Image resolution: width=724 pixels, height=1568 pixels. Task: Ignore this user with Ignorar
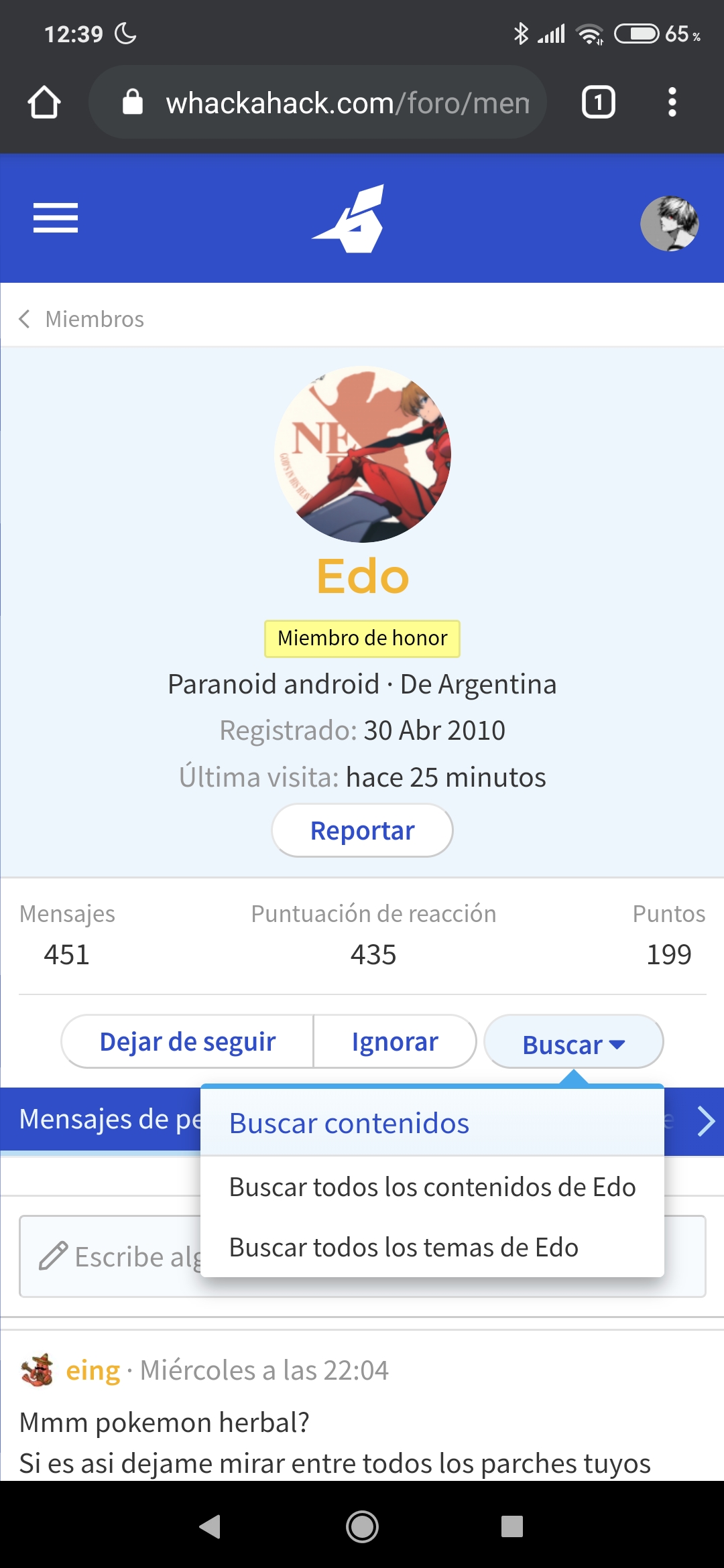pyautogui.click(x=395, y=1041)
